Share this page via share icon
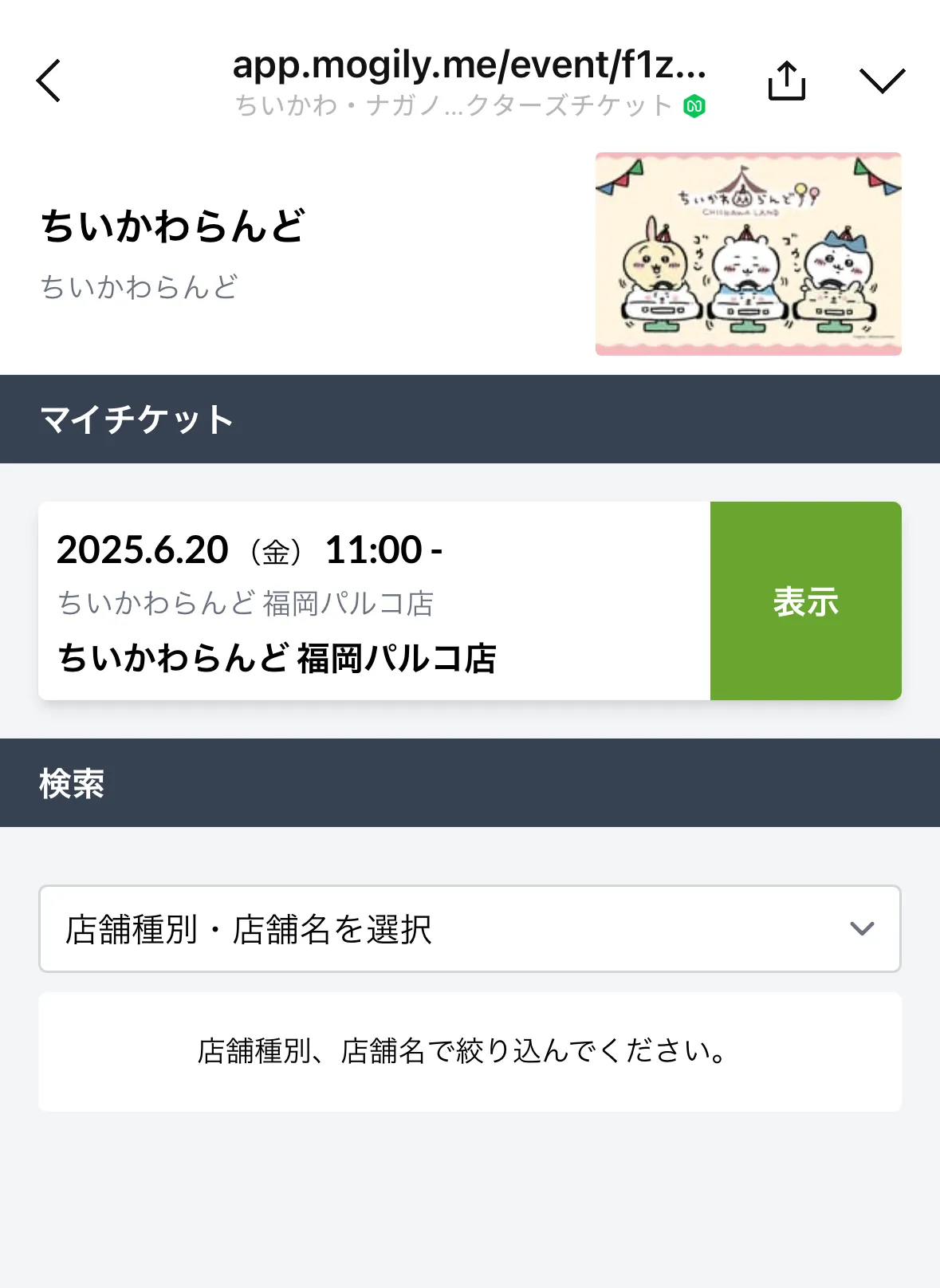This screenshot has height=1288, width=940. pos(787,81)
